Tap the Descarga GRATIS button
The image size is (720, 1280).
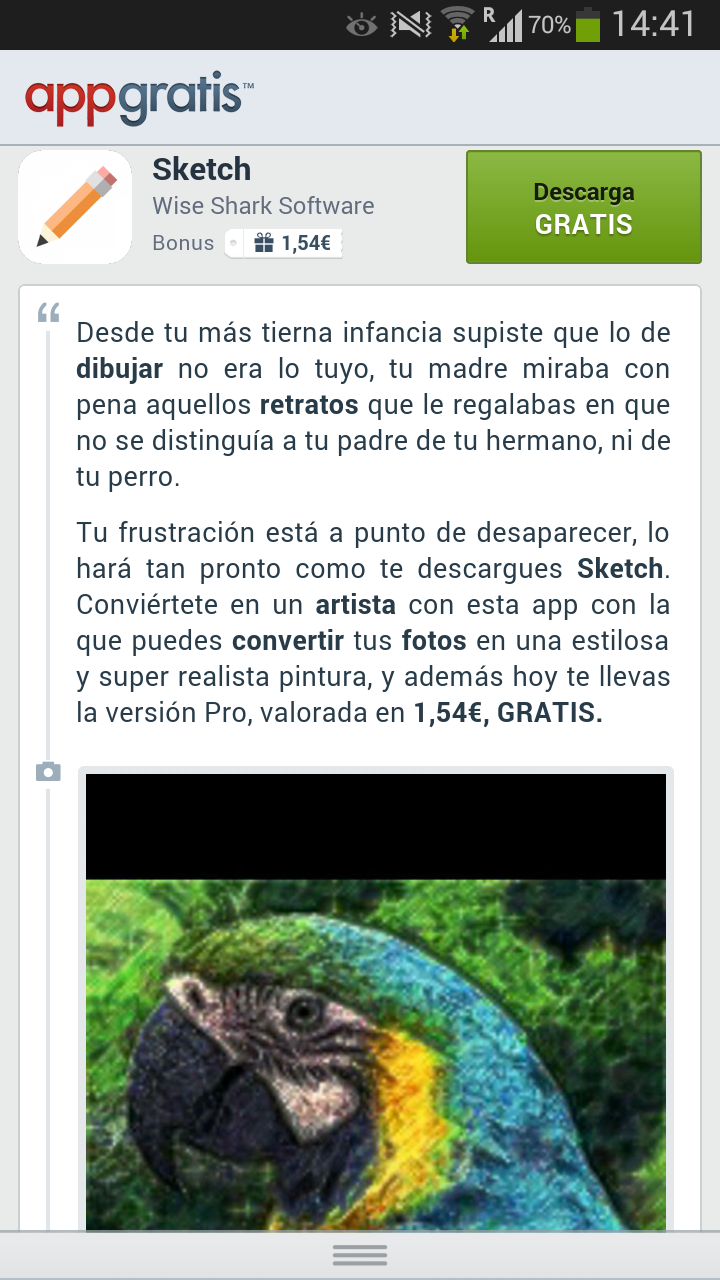584,207
